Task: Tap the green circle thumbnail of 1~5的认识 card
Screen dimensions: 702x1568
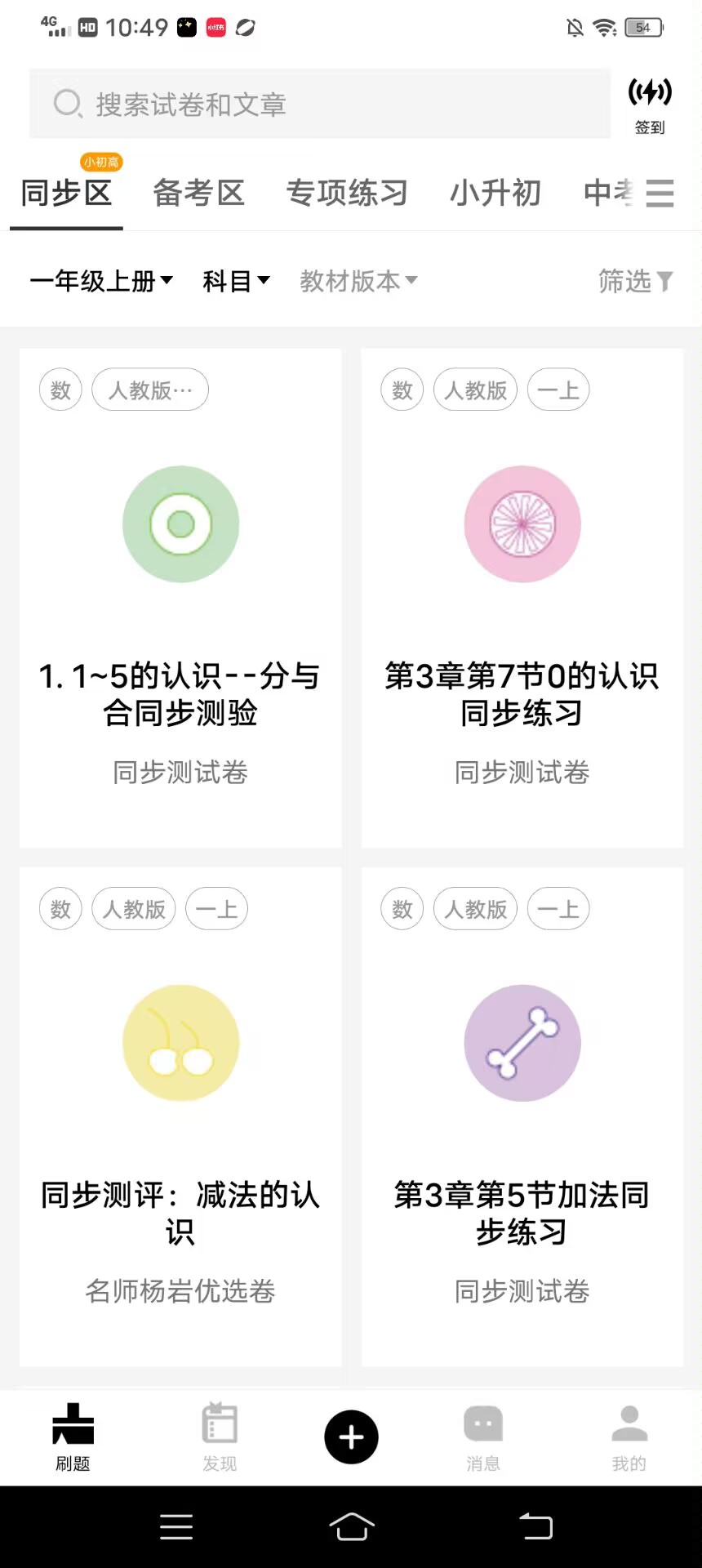Action: click(180, 523)
